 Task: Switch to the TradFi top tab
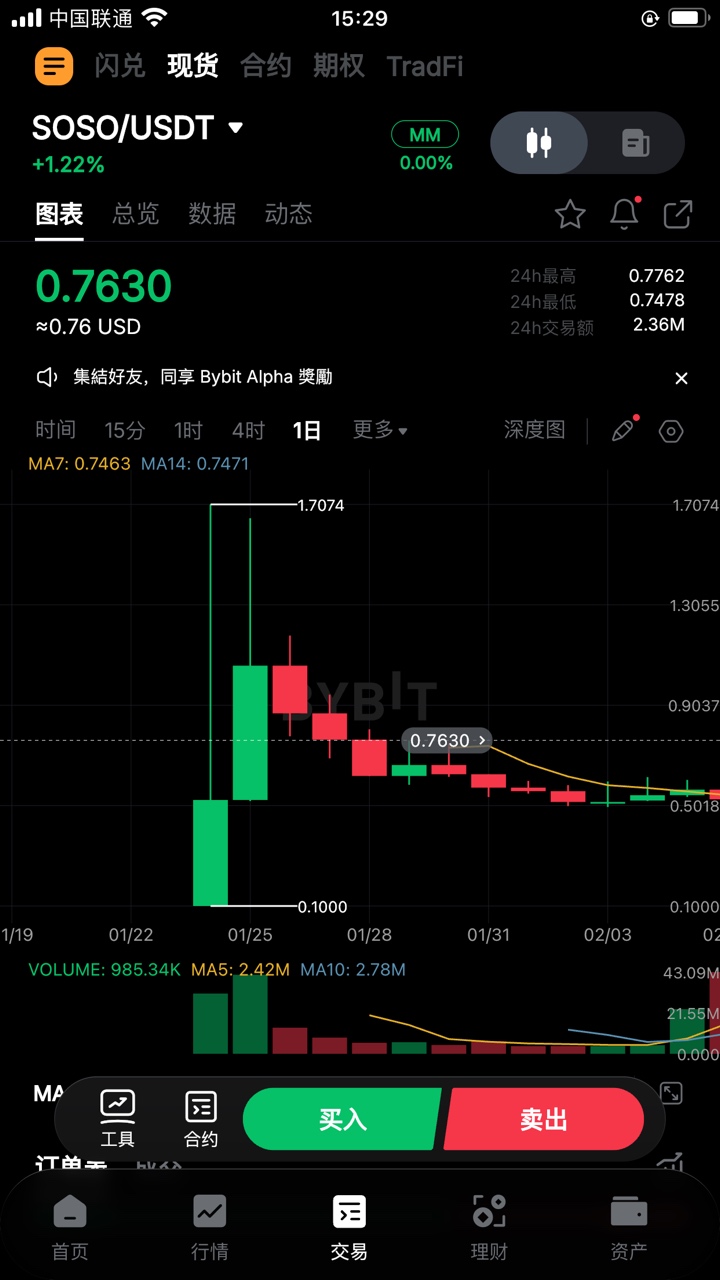[425, 66]
